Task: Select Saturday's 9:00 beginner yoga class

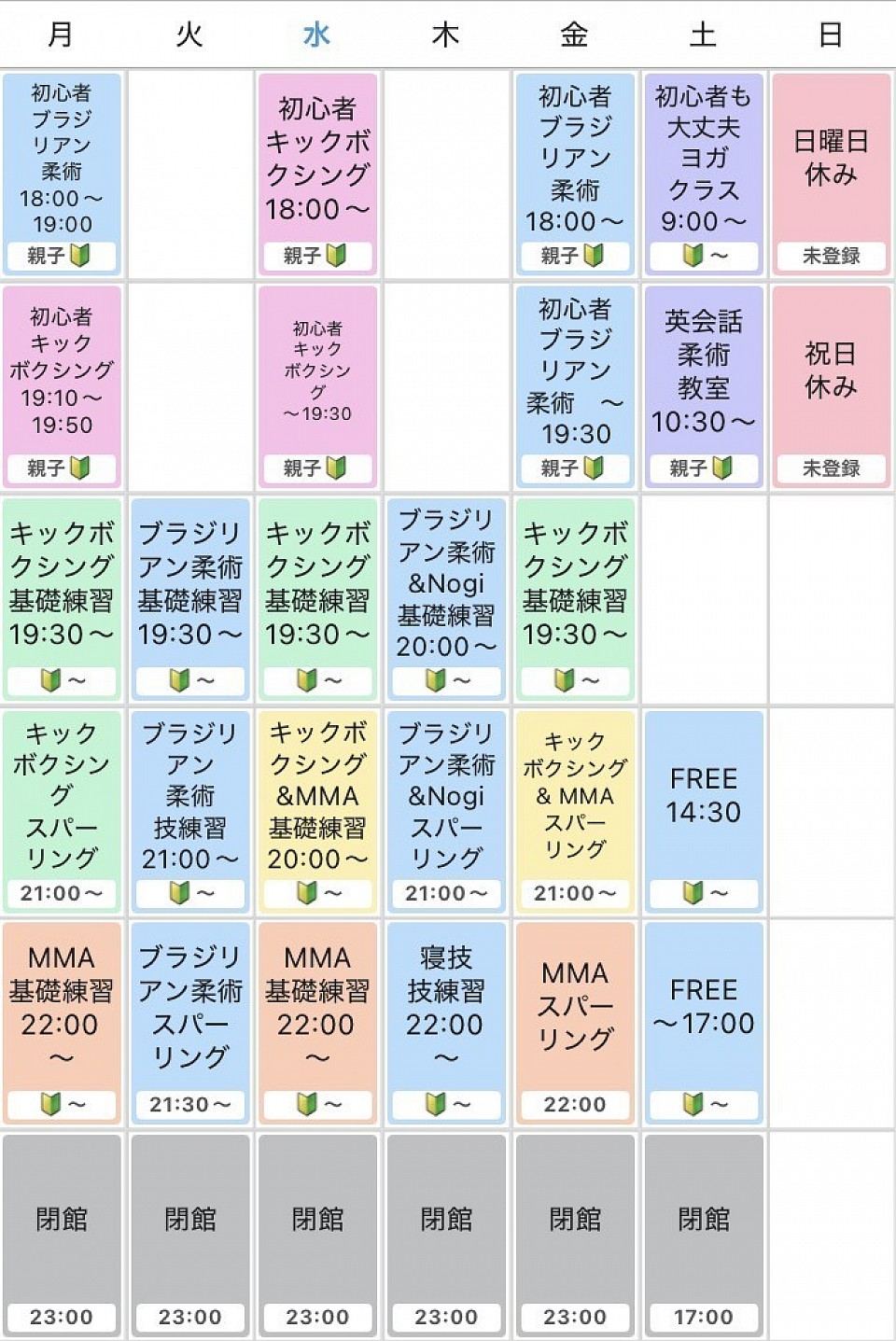Action: tap(703, 174)
